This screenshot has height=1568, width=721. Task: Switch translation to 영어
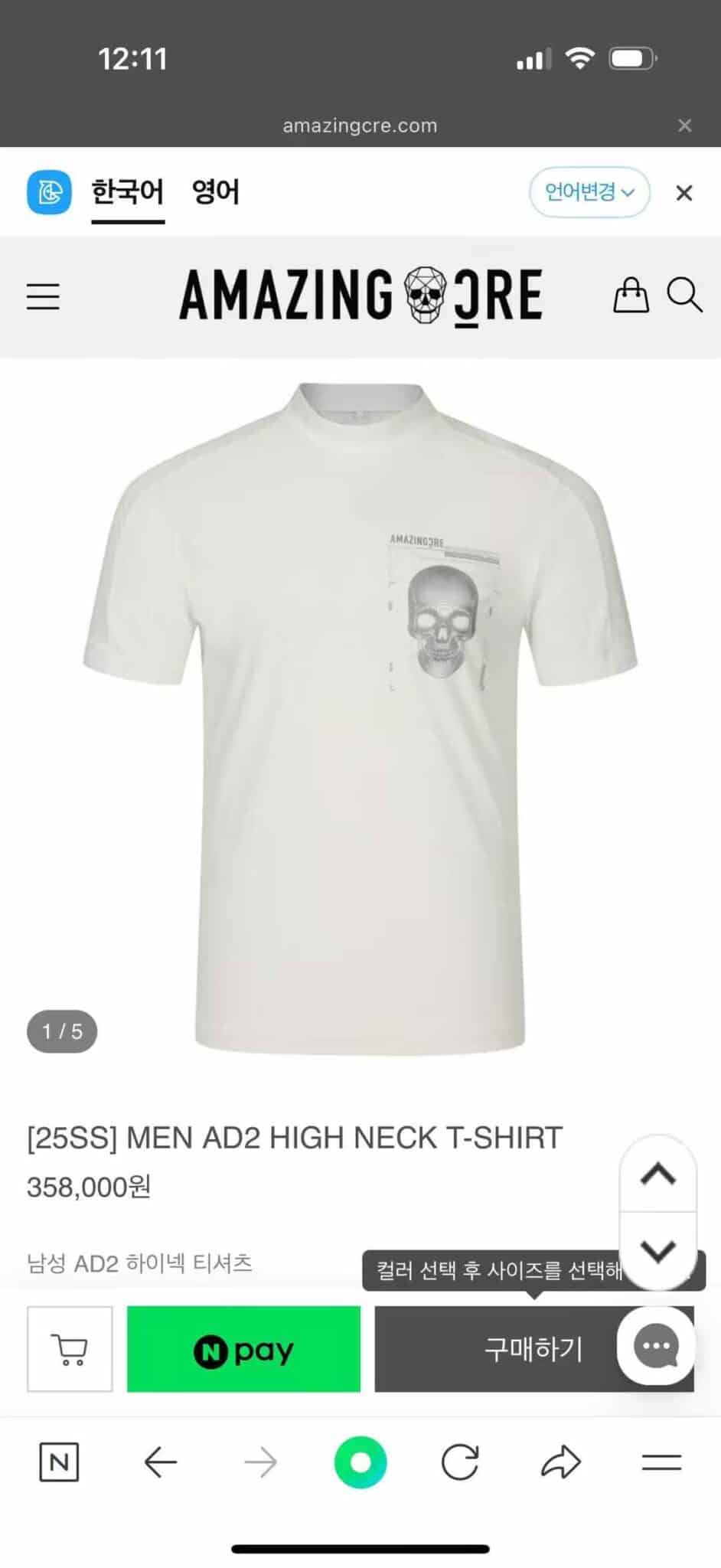[215, 191]
